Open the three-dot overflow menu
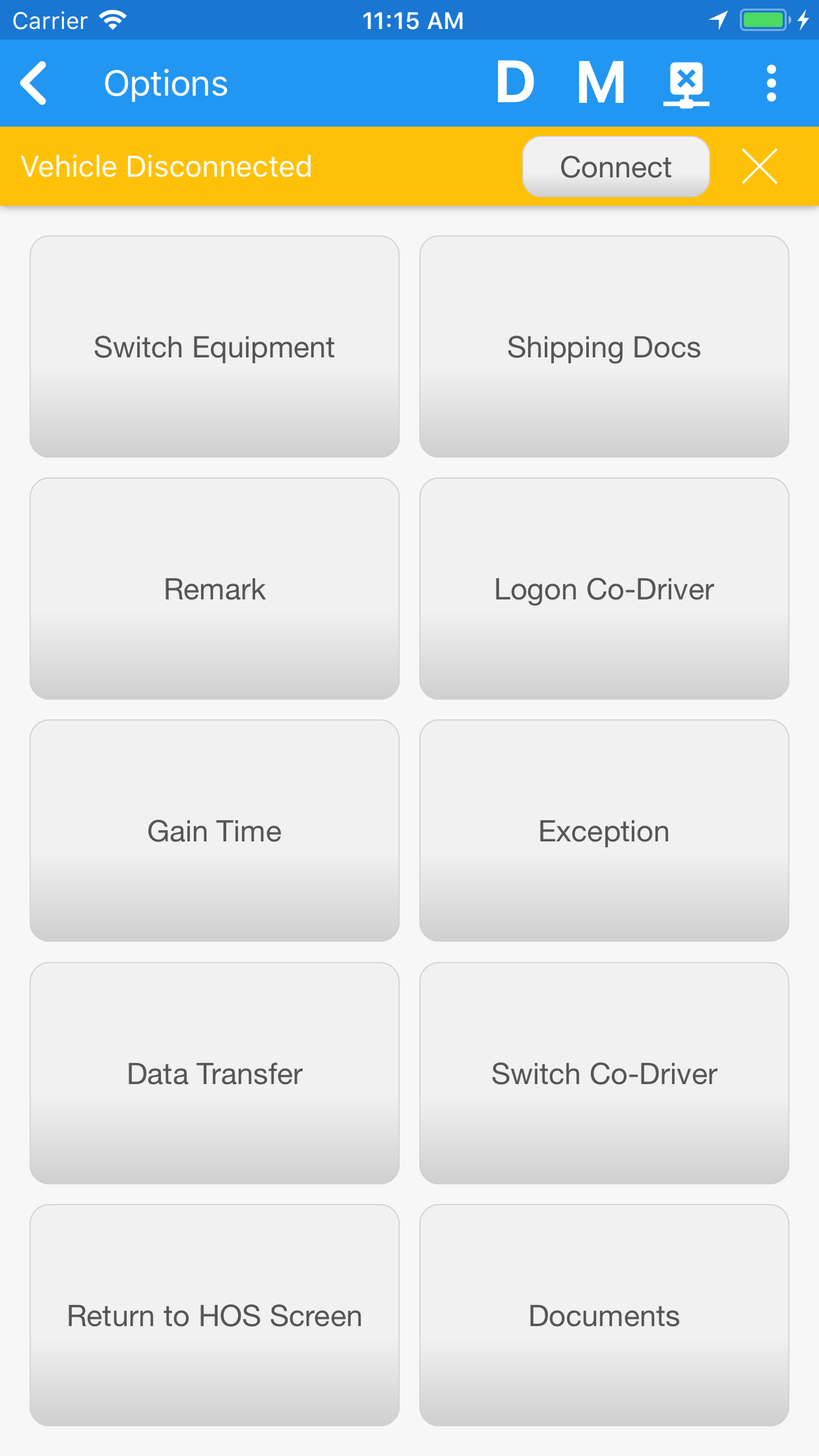Viewport: 819px width, 1456px height. click(x=771, y=83)
